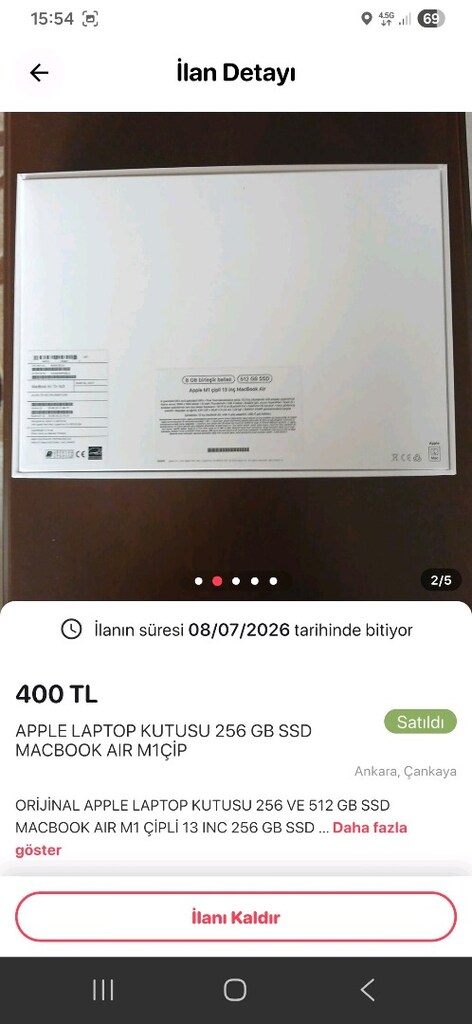Go back using the top-left arrow

pos(39,73)
